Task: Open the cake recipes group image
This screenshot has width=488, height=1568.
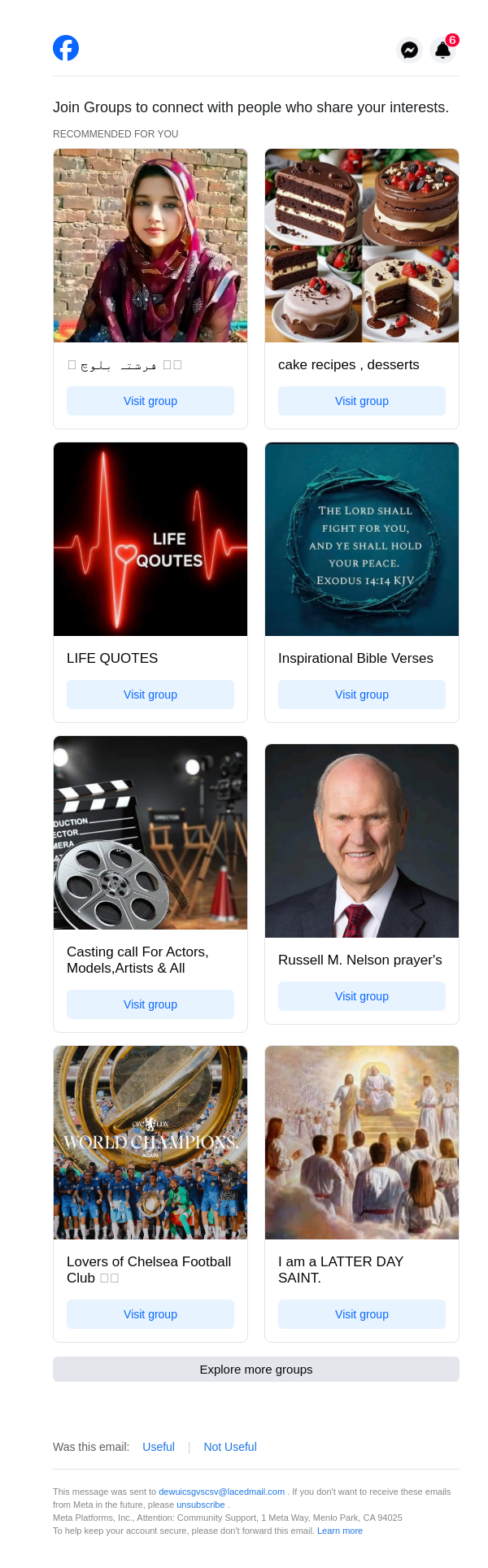Action: [362, 246]
